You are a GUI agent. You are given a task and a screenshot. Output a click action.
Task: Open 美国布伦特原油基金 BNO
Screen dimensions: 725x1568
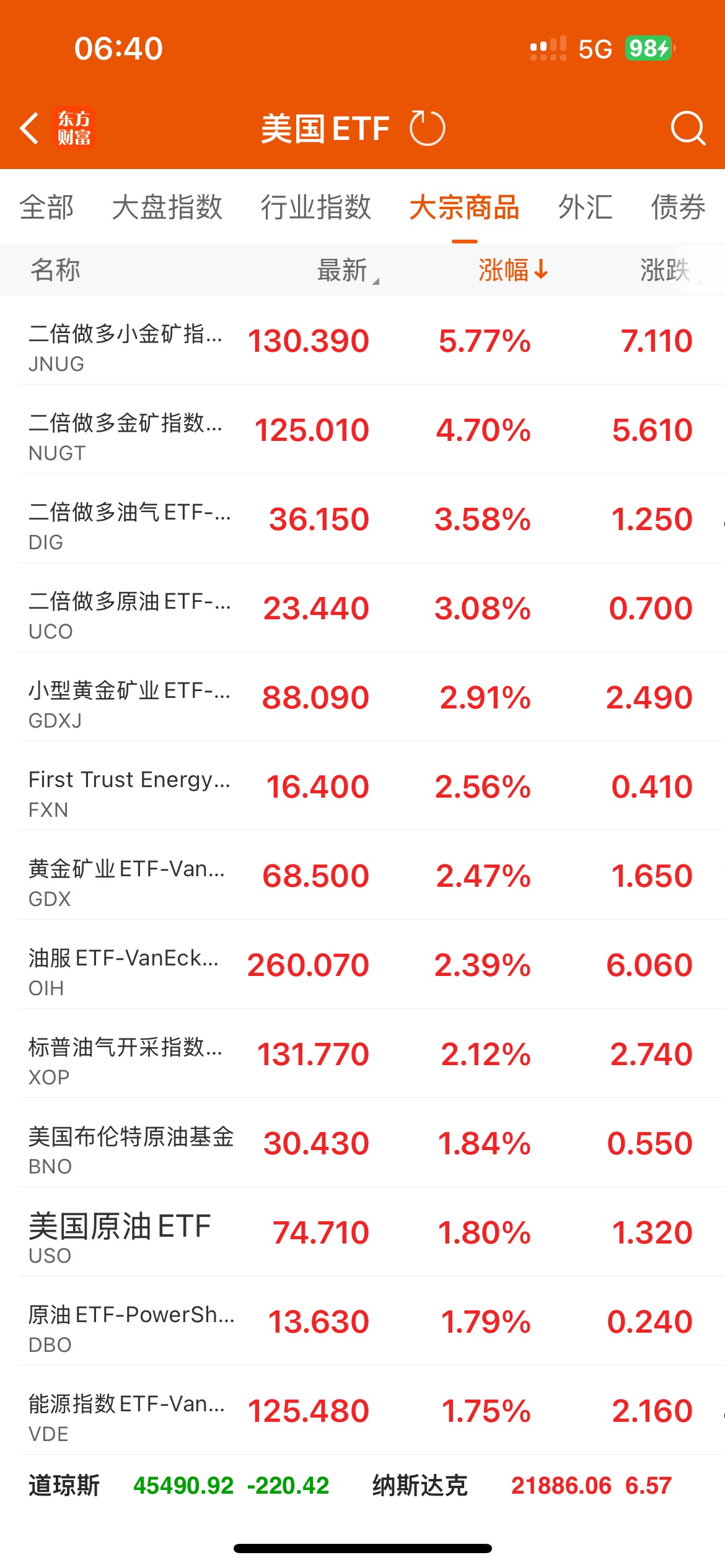[x=362, y=1143]
